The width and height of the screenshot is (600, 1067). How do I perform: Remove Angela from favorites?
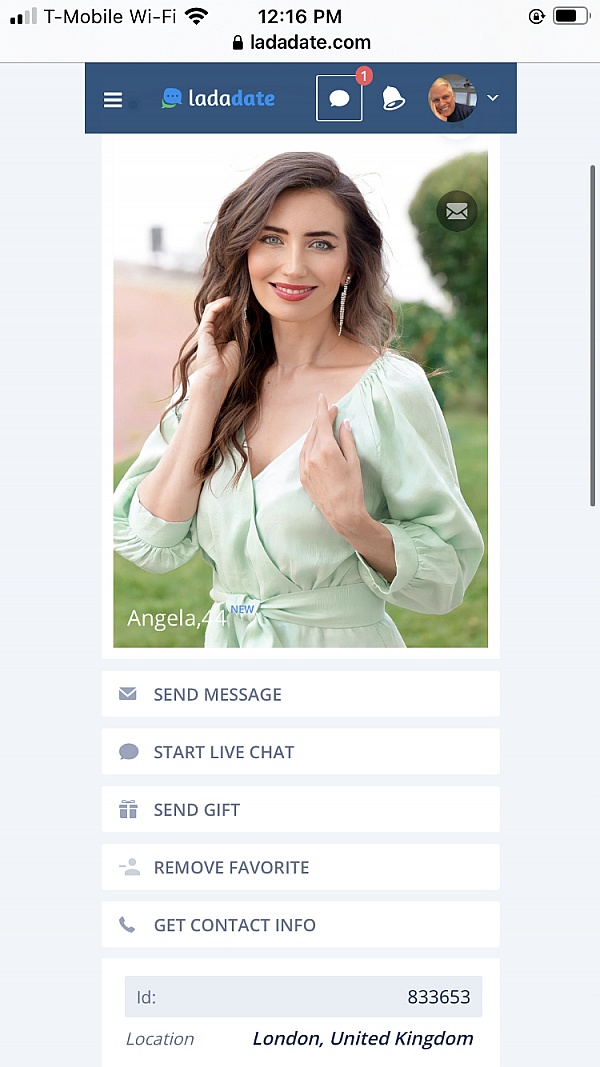coord(300,867)
